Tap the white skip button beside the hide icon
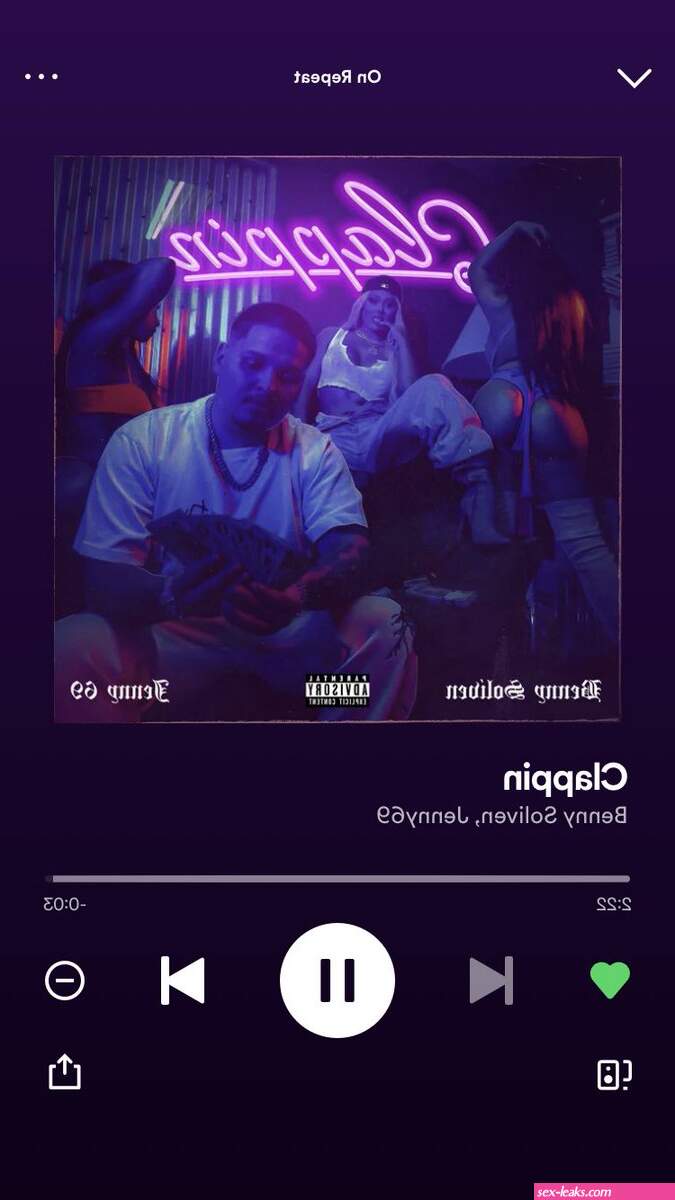 pyautogui.click(x=183, y=980)
